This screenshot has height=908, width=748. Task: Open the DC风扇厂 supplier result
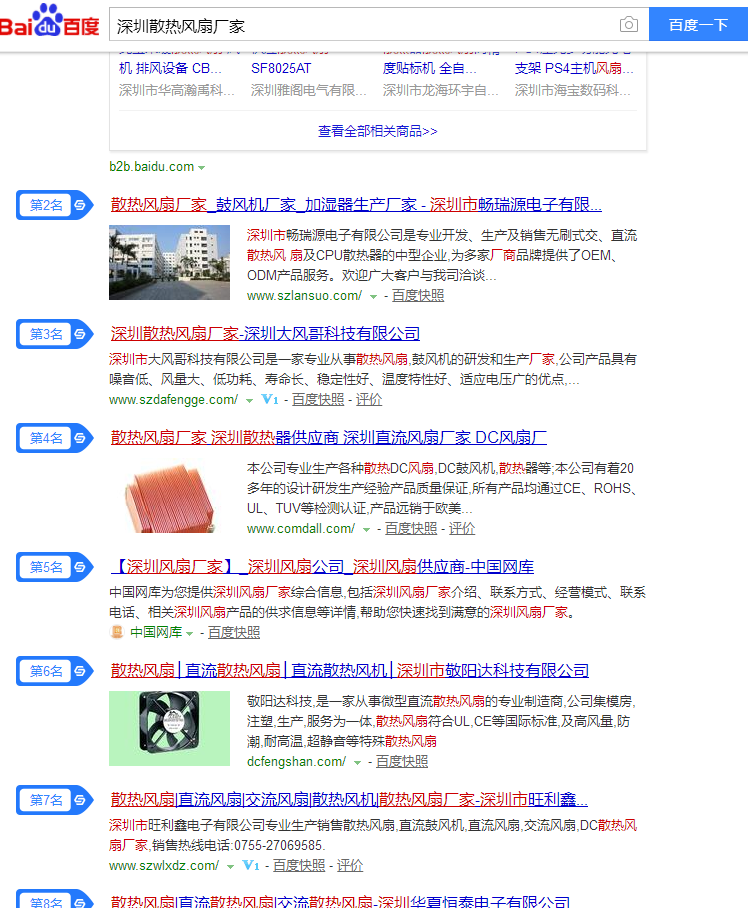(x=328, y=437)
